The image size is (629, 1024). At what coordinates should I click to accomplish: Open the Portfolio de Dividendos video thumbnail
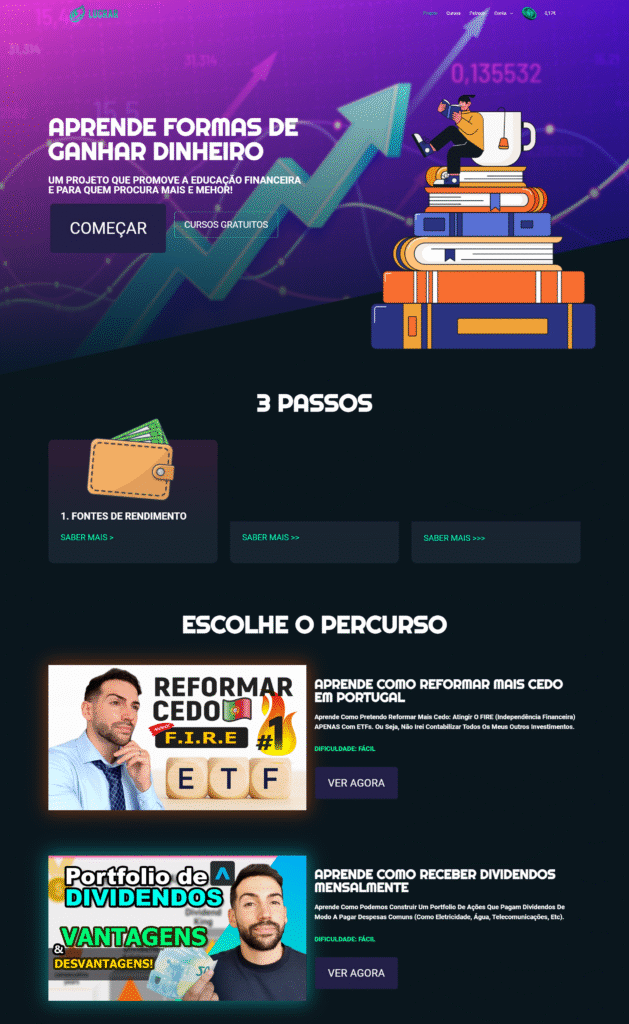[177, 927]
